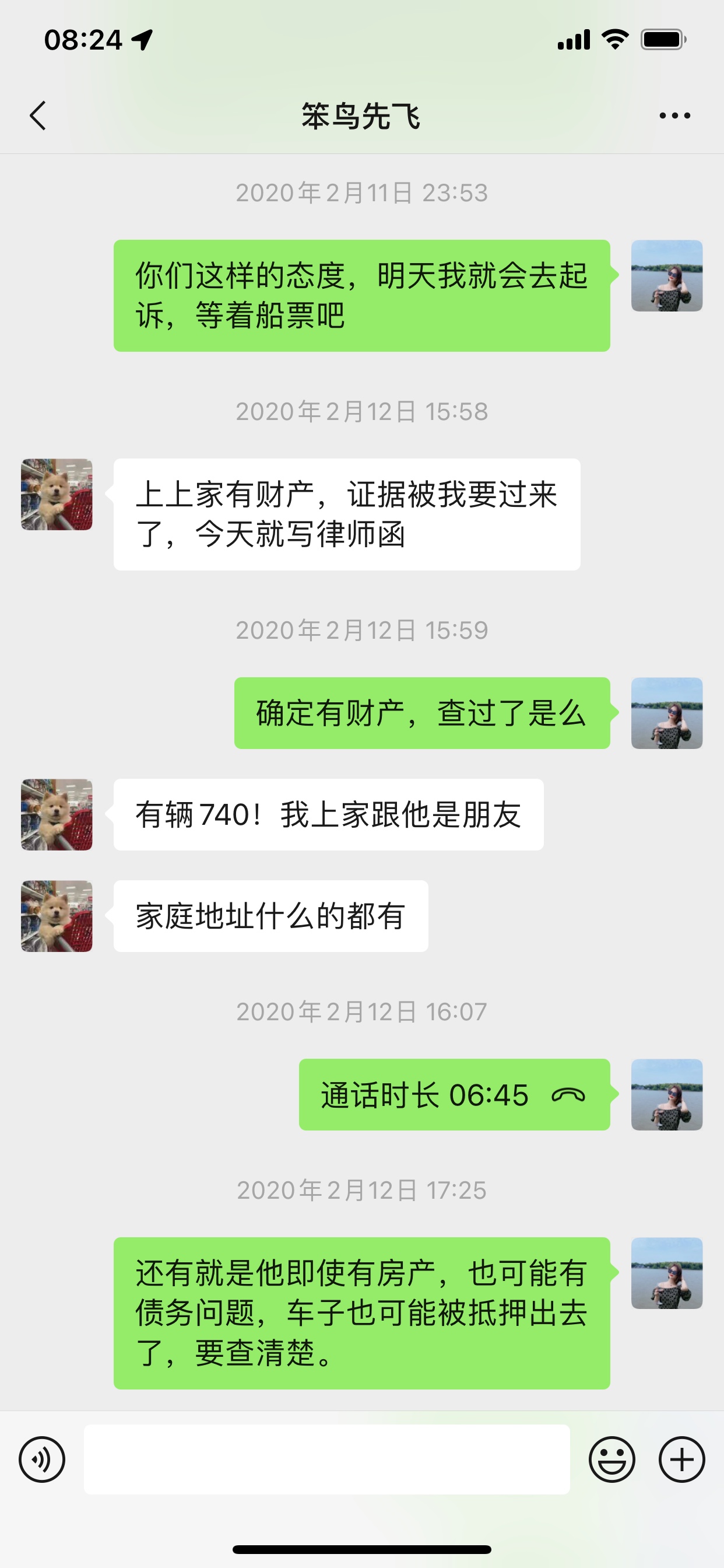Screen dimensions: 724x1568
Task: Open the dog avatar beside 家庭地址什么的都有
Action: pos(57,915)
